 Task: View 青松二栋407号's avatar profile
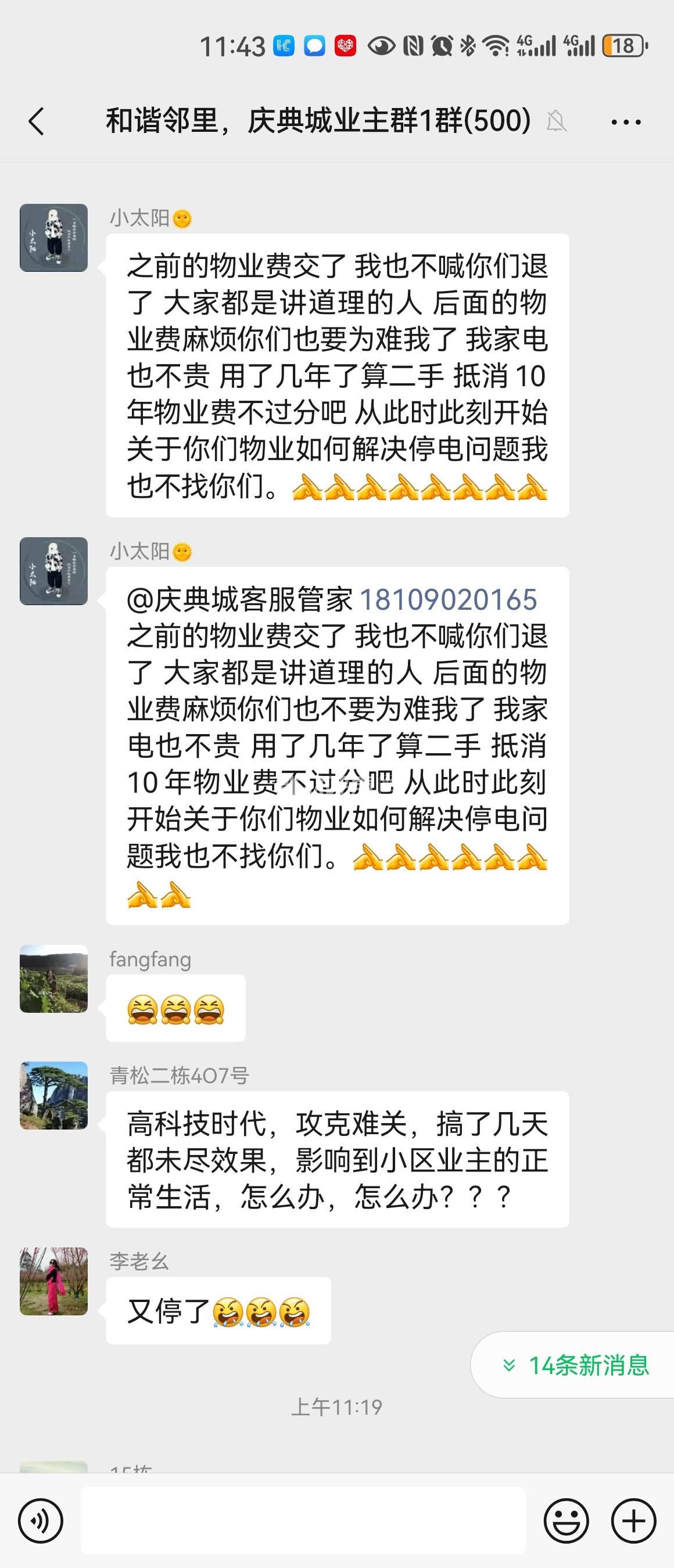tap(53, 1096)
